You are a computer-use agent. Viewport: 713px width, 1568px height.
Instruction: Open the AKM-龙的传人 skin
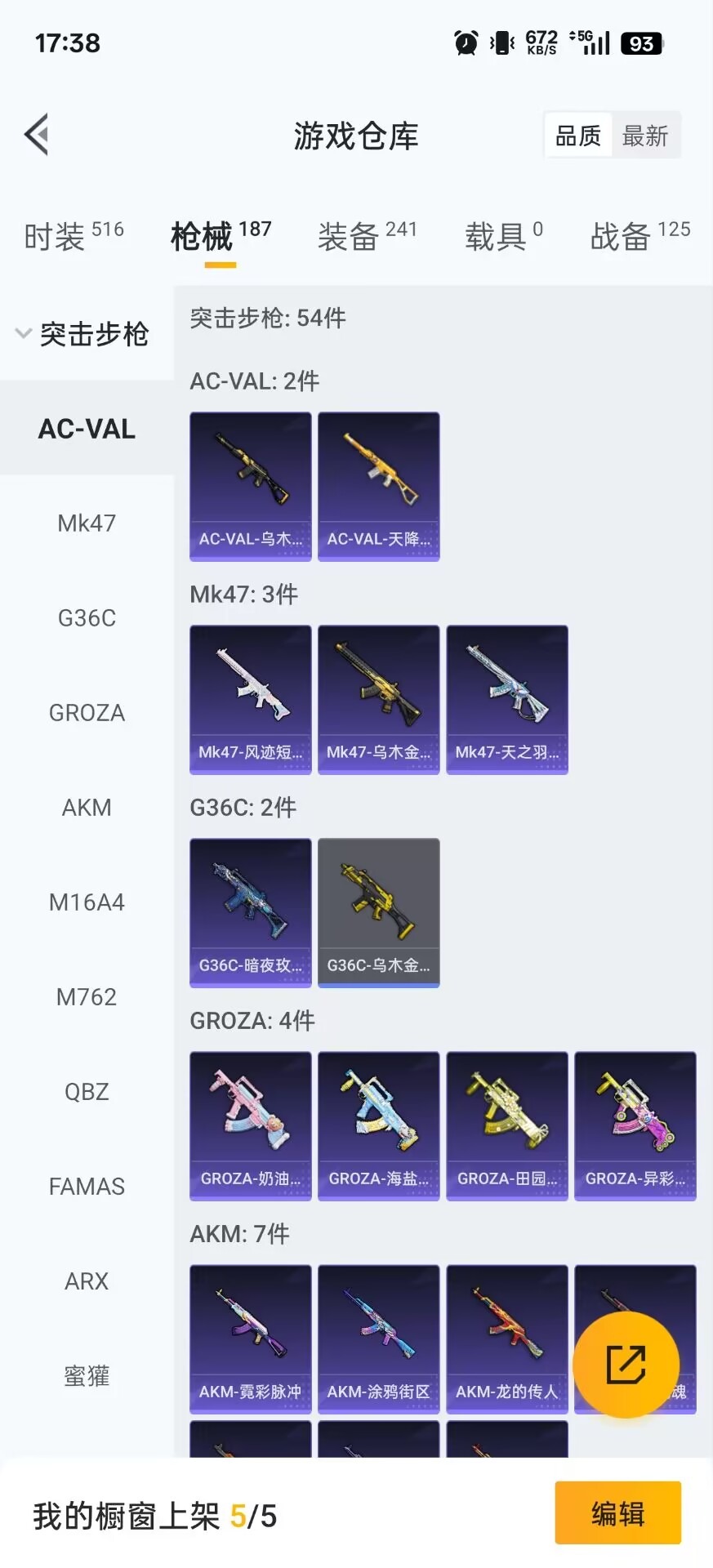(507, 1339)
